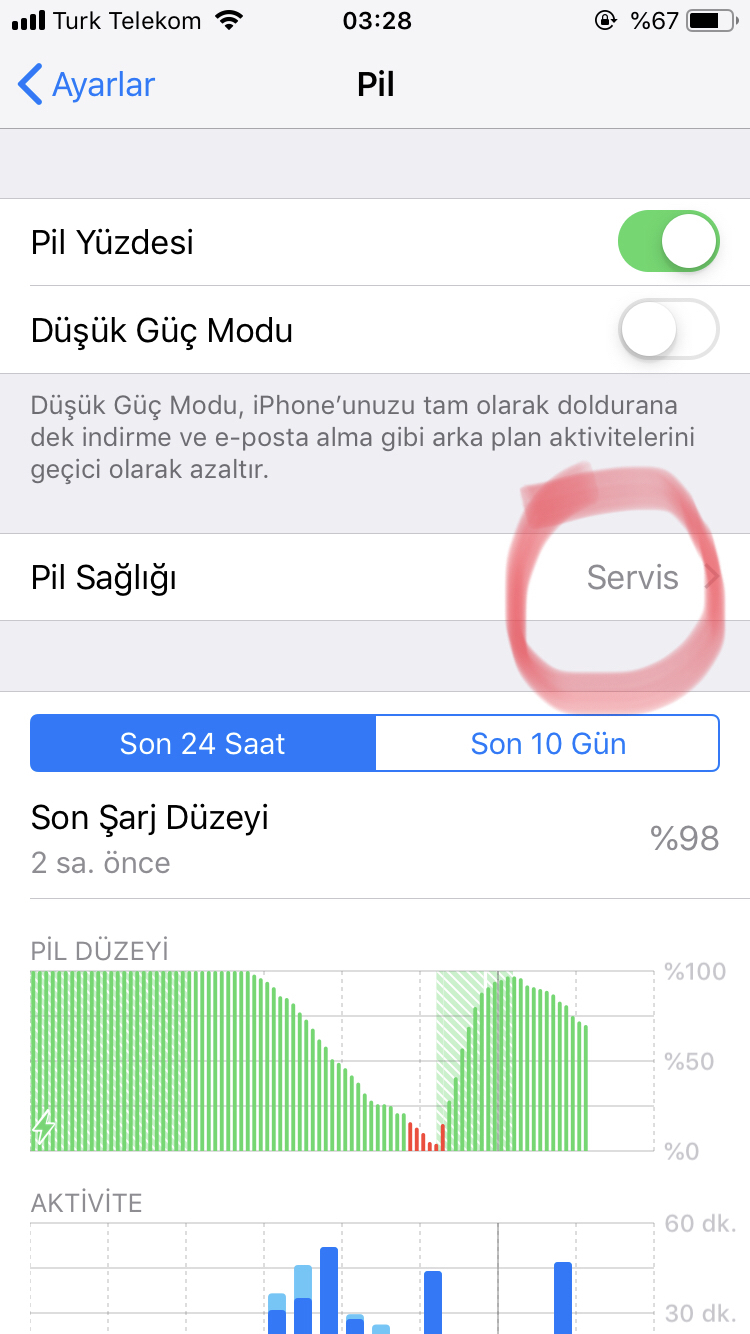Select the Son 24 Saat segment
The height and width of the screenshot is (1334, 750).
(x=203, y=743)
